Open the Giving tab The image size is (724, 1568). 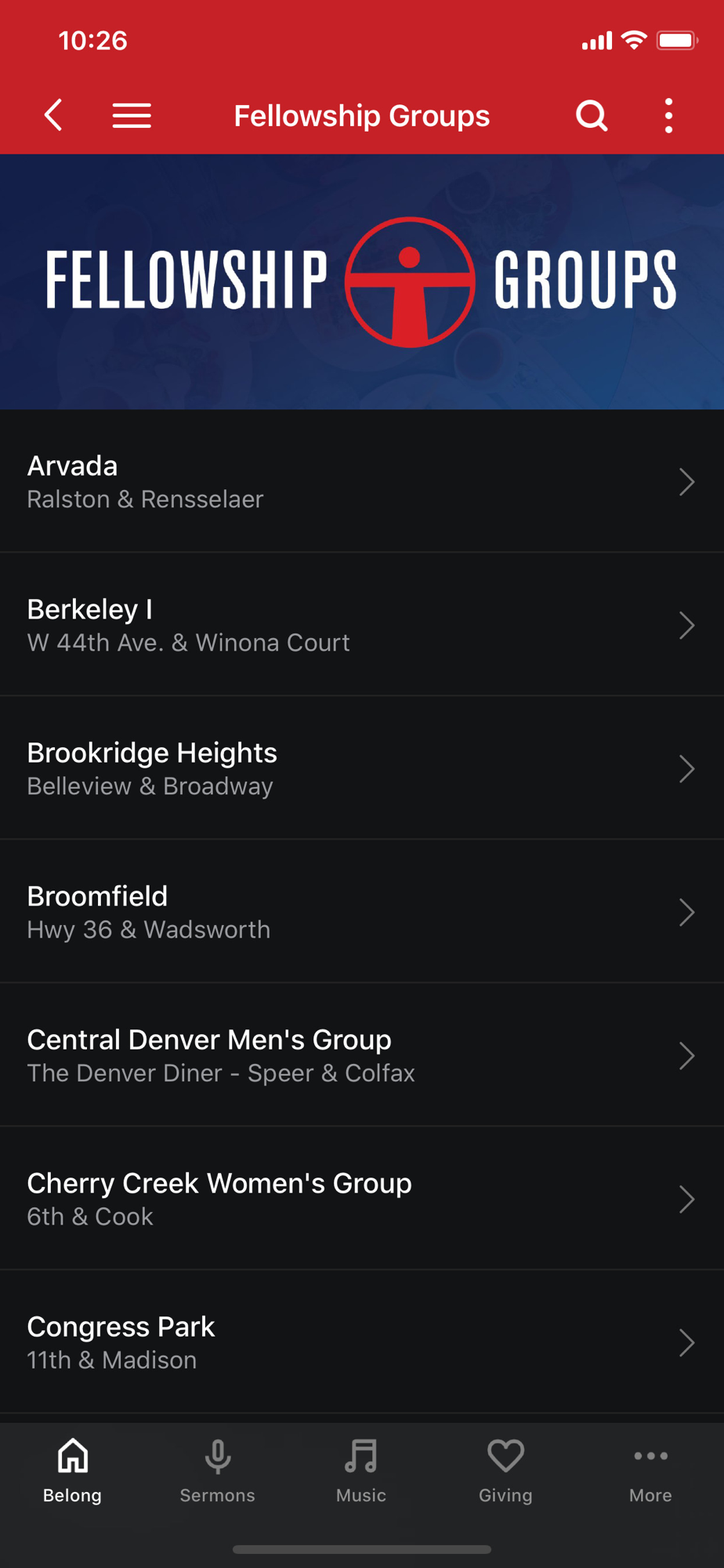pyautogui.click(x=505, y=1471)
